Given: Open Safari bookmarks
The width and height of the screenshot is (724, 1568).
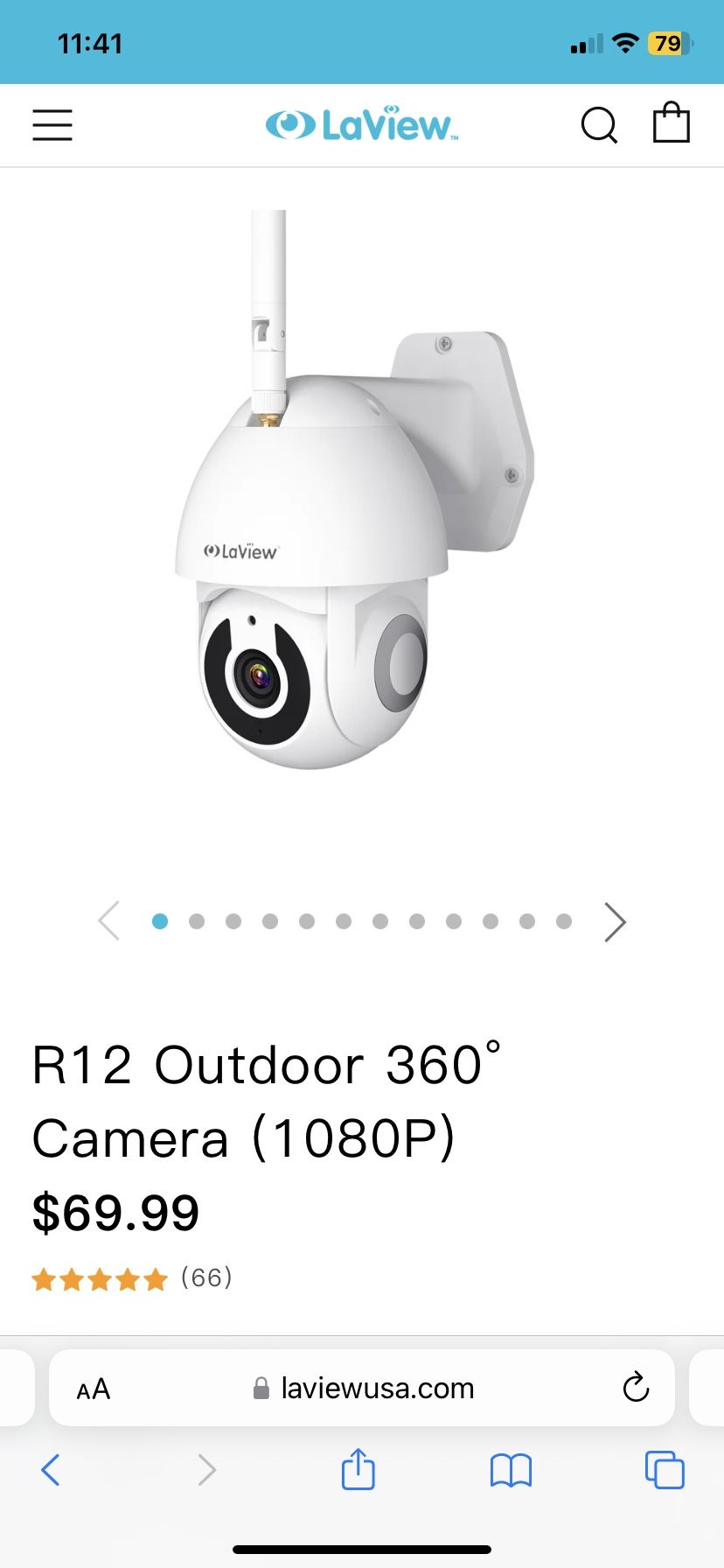Looking at the screenshot, I should click(x=511, y=1471).
